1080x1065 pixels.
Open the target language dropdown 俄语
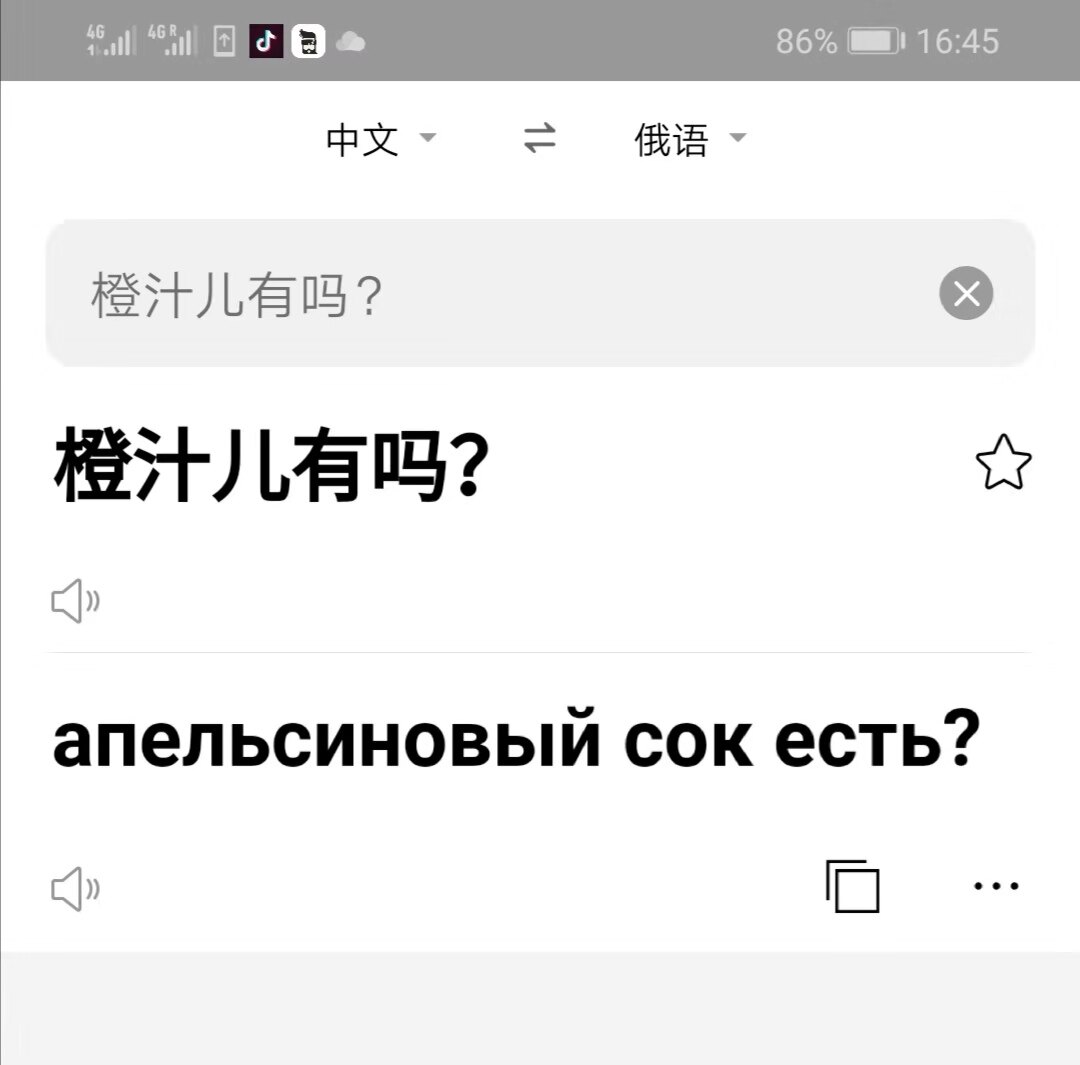pos(690,139)
